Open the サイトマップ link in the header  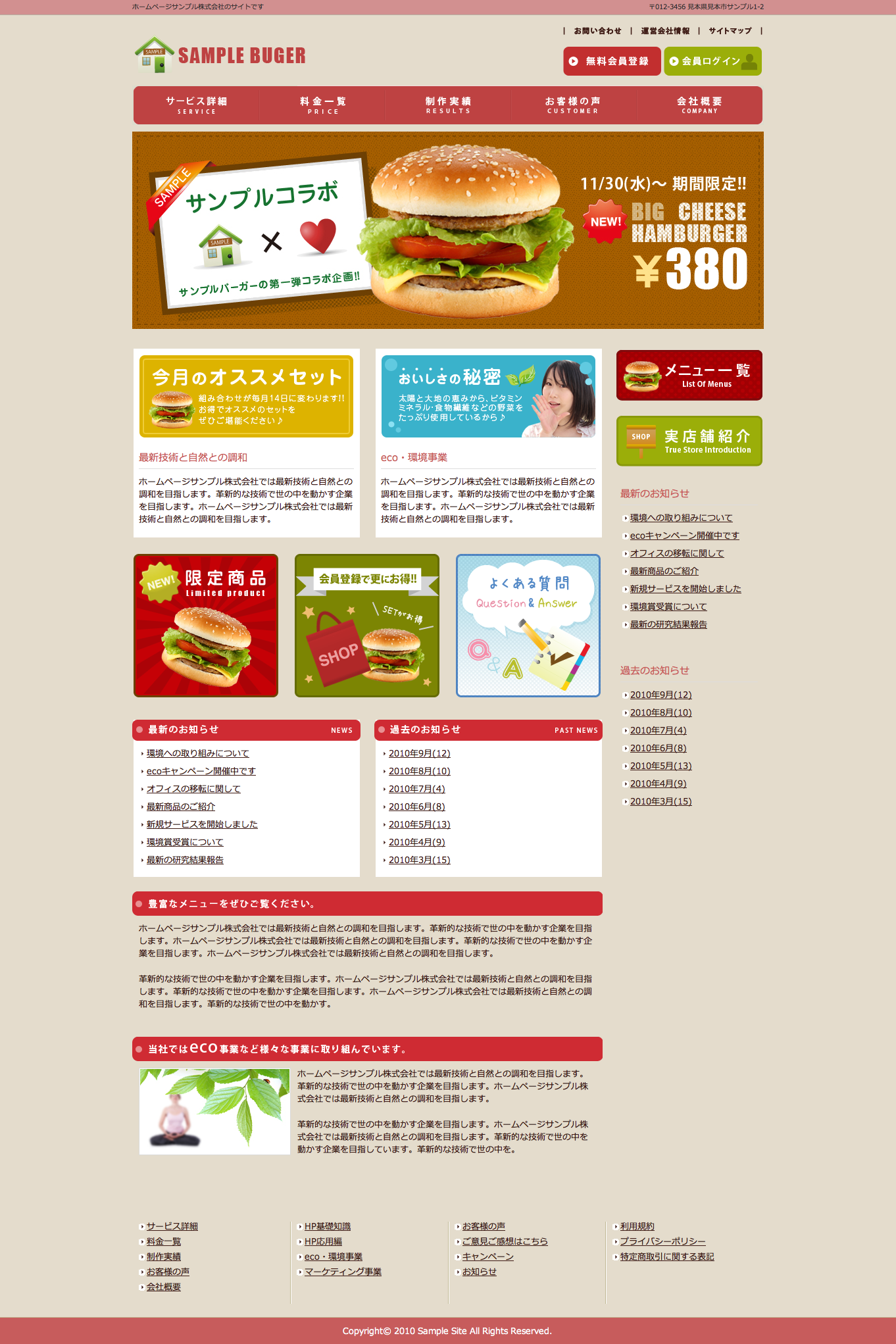click(730, 31)
